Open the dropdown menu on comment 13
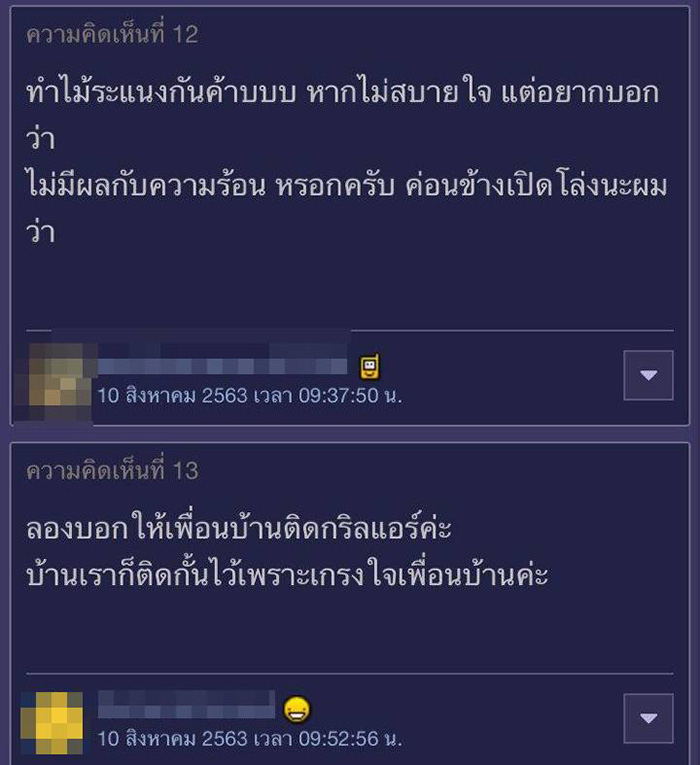The height and width of the screenshot is (765, 700). 648,718
